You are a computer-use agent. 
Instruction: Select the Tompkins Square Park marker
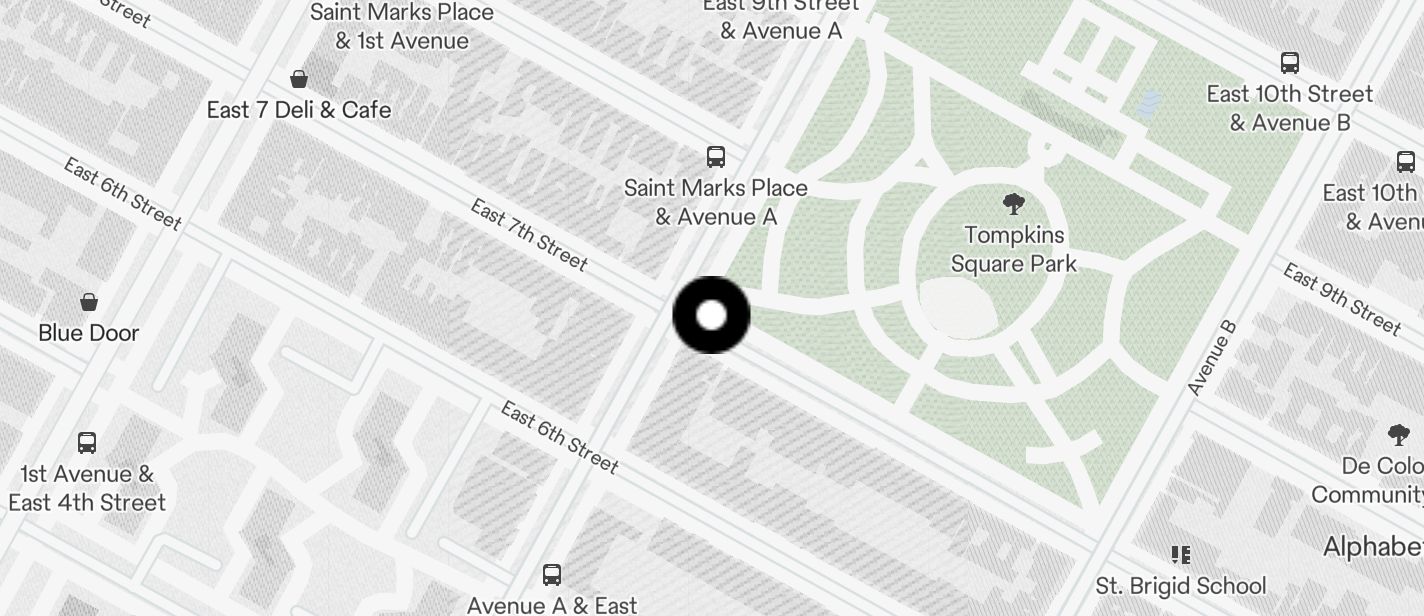click(x=1013, y=206)
